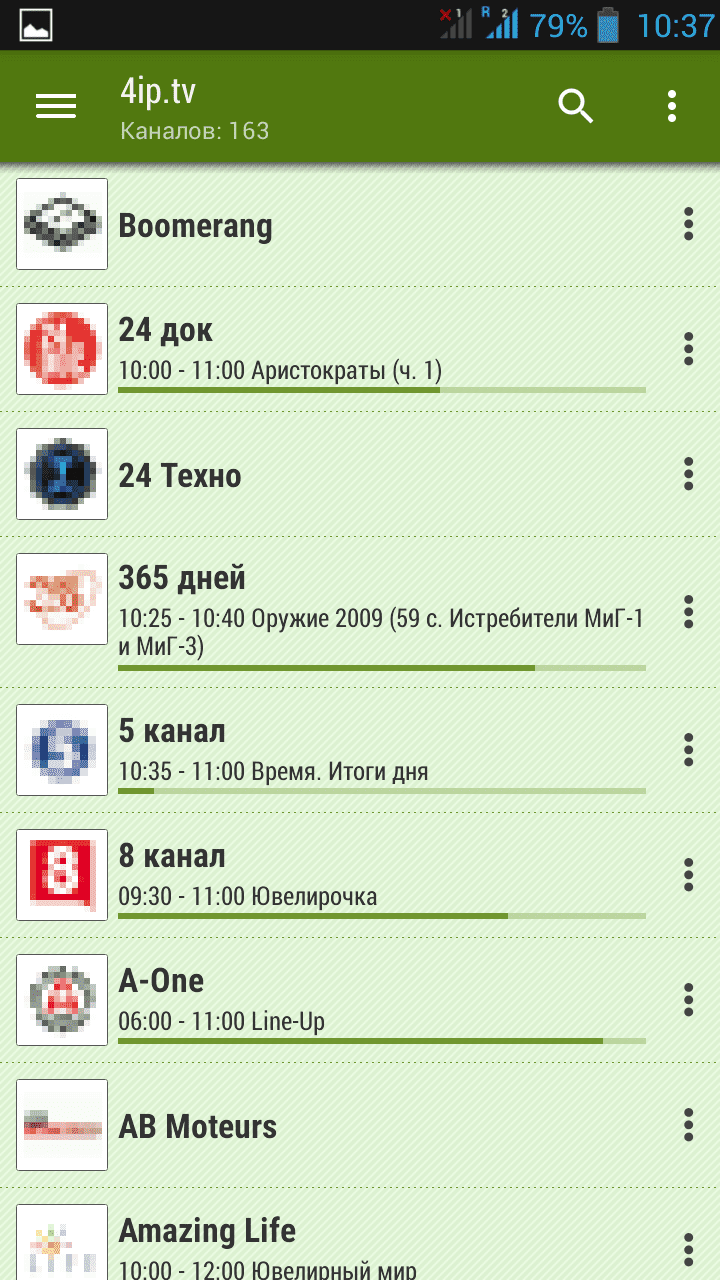Viewport: 720px width, 1280px height.
Task: Show options for the 24 док channel
Action: (688, 349)
